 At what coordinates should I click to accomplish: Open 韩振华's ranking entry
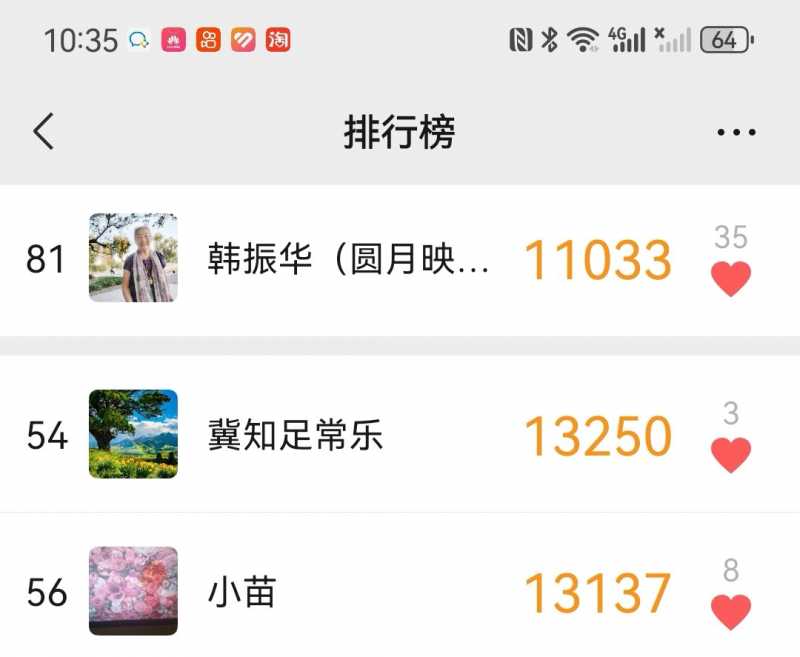click(348, 259)
